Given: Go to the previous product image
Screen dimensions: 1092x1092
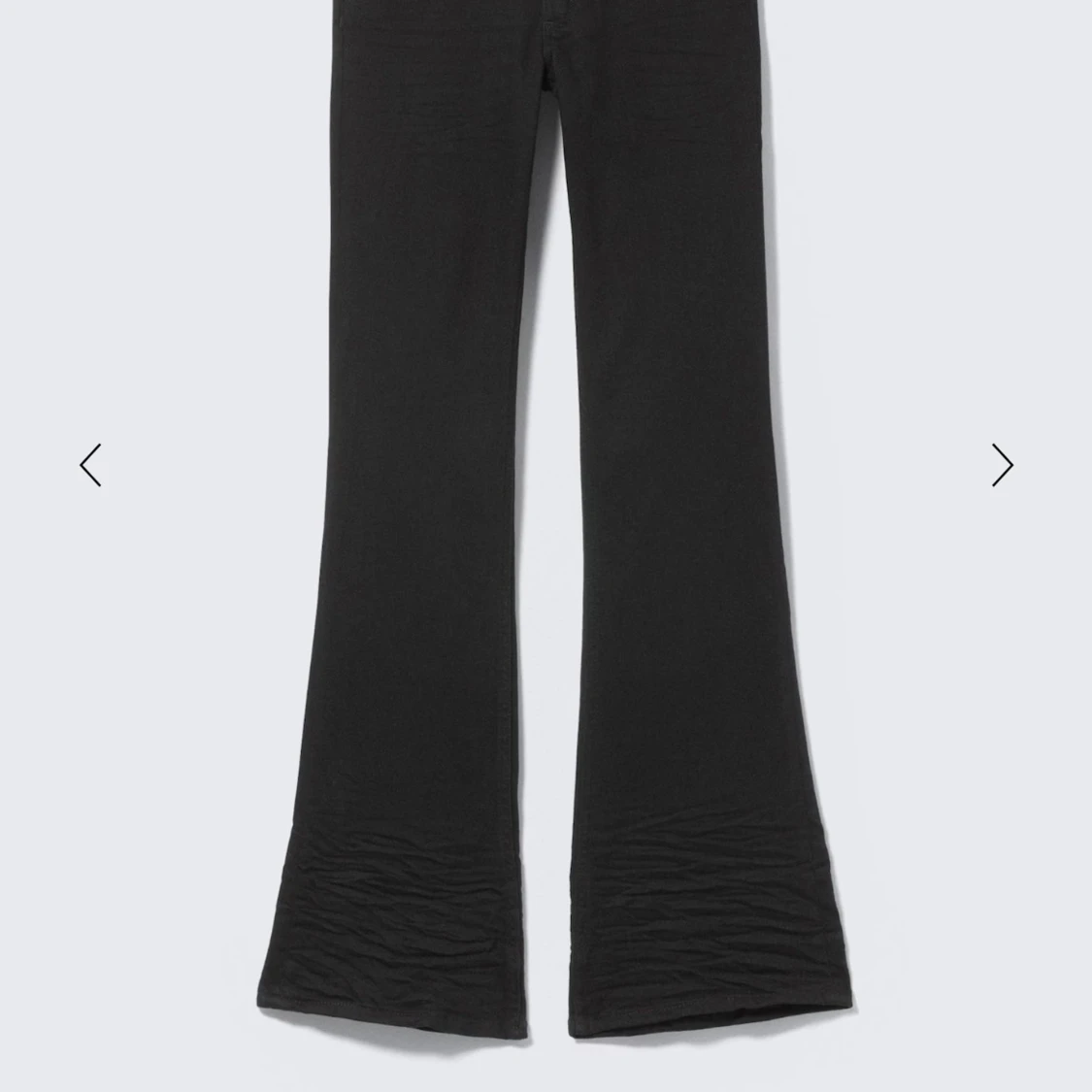Looking at the screenshot, I should [x=90, y=465].
